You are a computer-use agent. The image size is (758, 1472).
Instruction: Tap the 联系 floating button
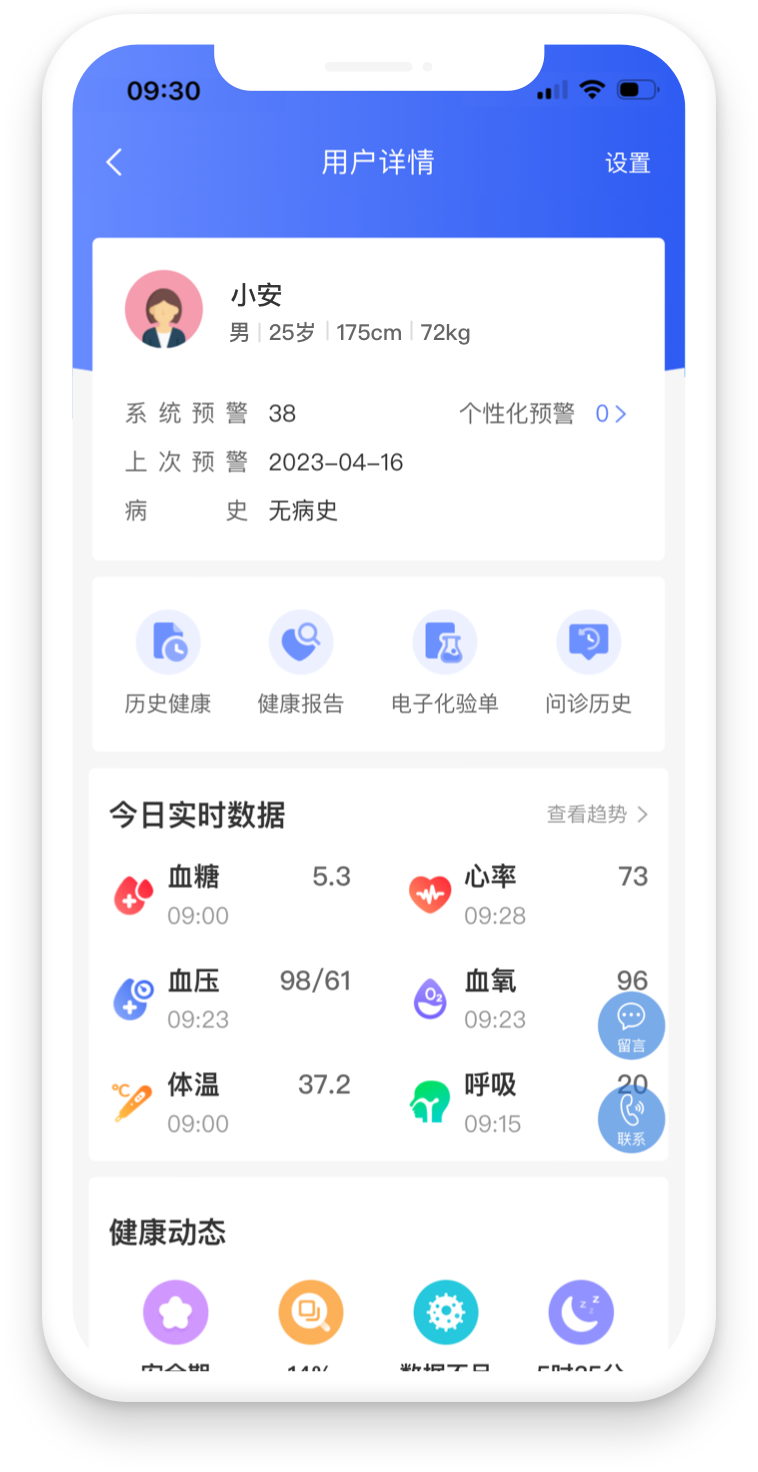tap(632, 1119)
